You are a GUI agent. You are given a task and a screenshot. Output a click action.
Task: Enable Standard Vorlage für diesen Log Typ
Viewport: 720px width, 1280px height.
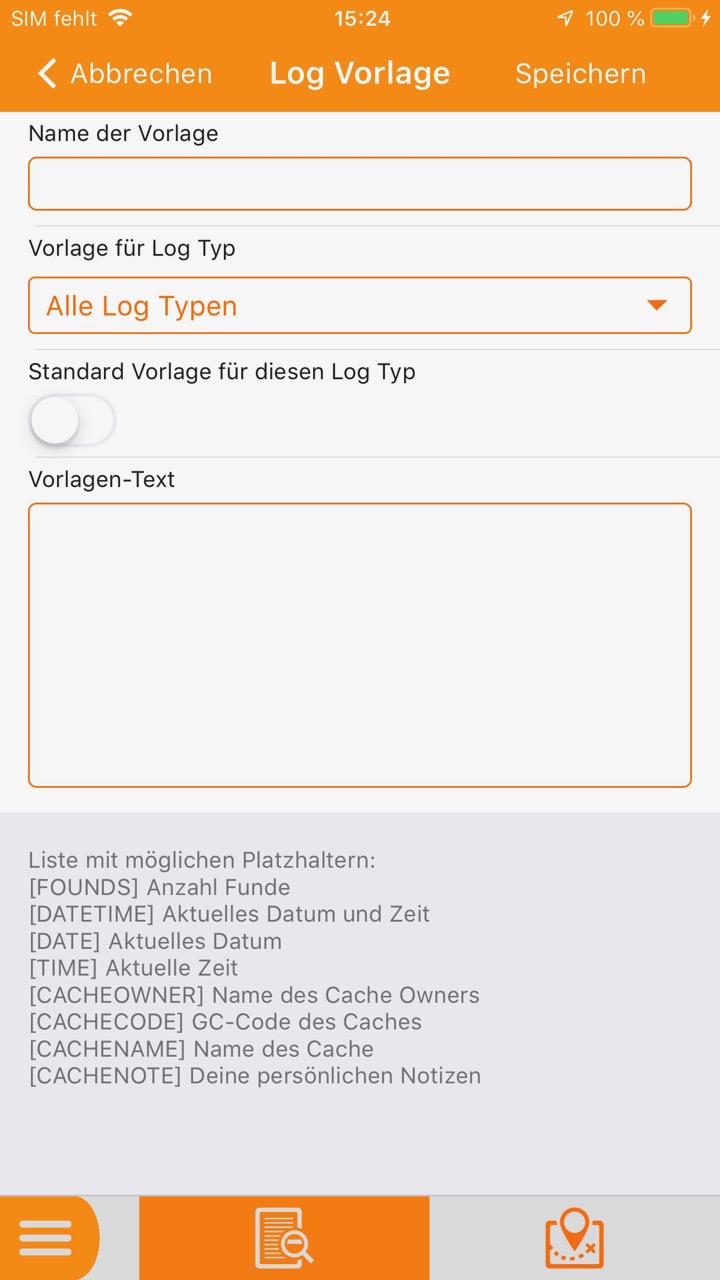72,421
